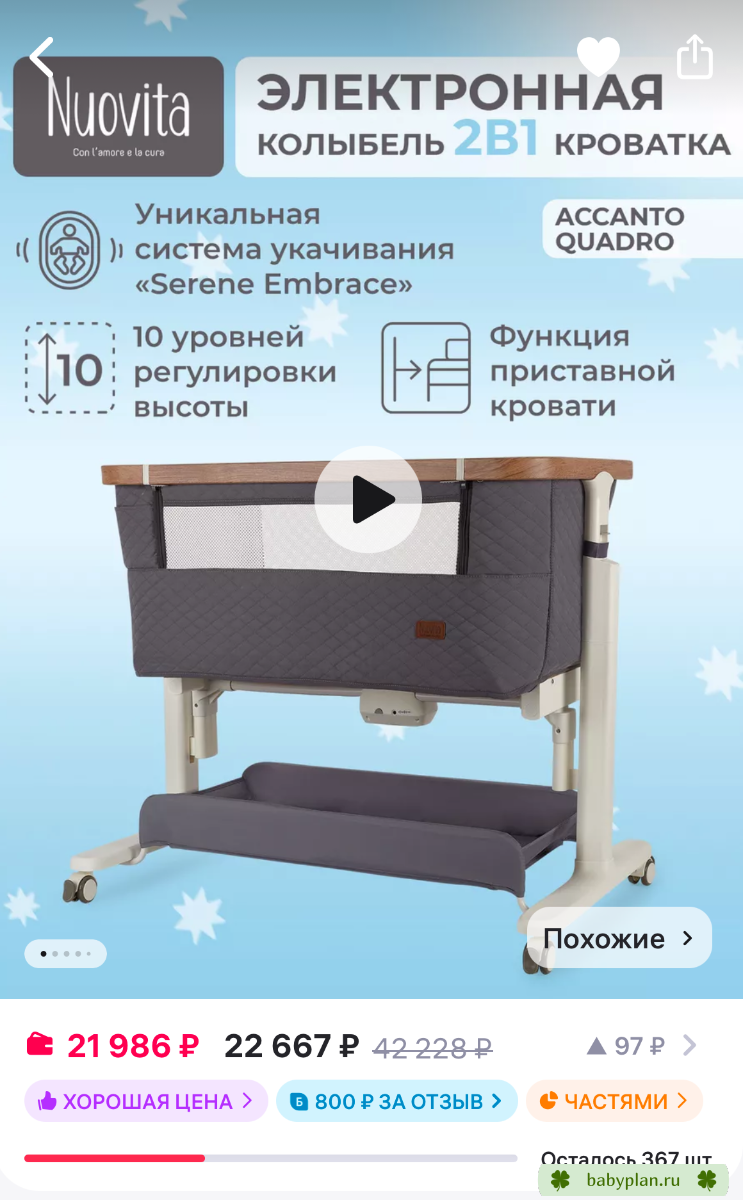Share this product listing
743x1200 pixels.
(x=694, y=57)
